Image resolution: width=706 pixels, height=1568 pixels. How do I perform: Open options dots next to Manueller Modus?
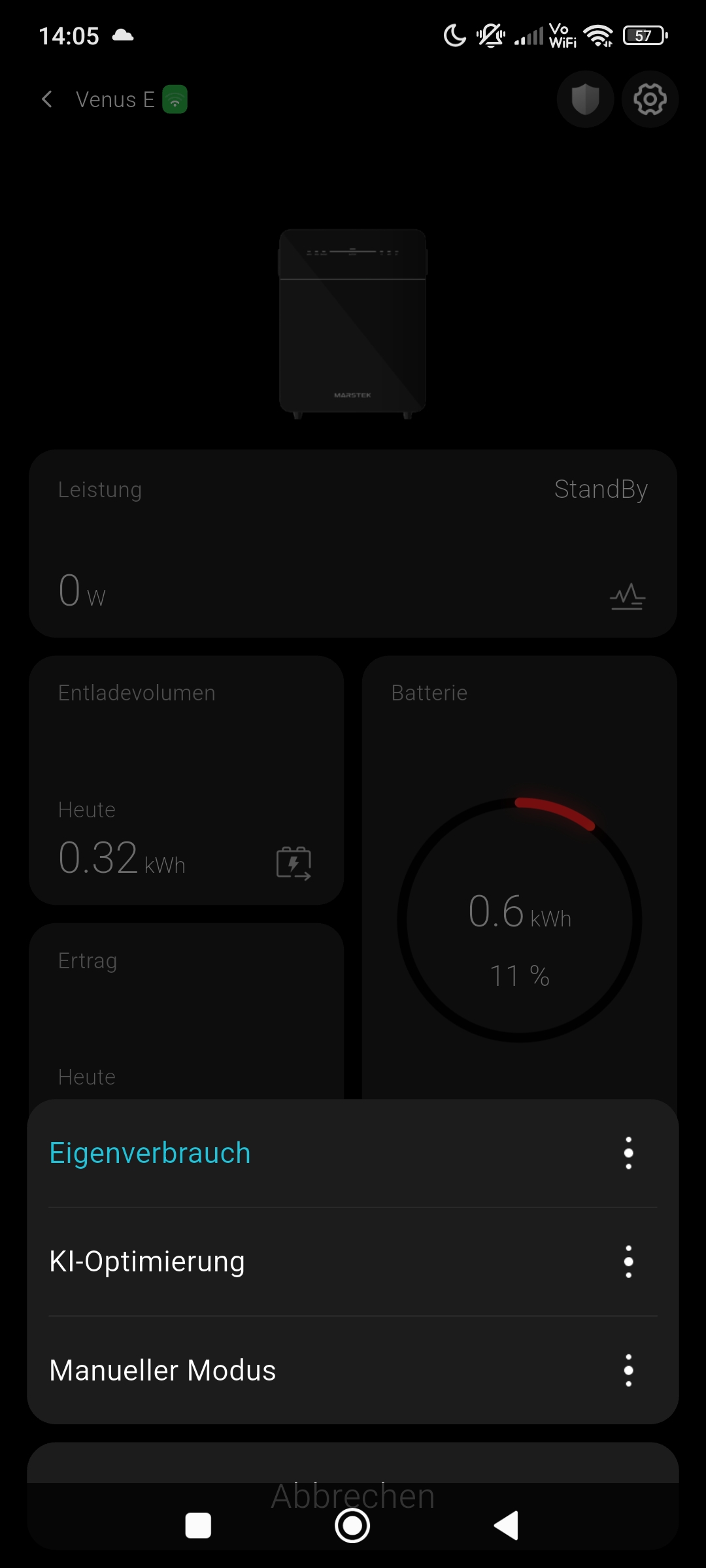pyautogui.click(x=628, y=1370)
